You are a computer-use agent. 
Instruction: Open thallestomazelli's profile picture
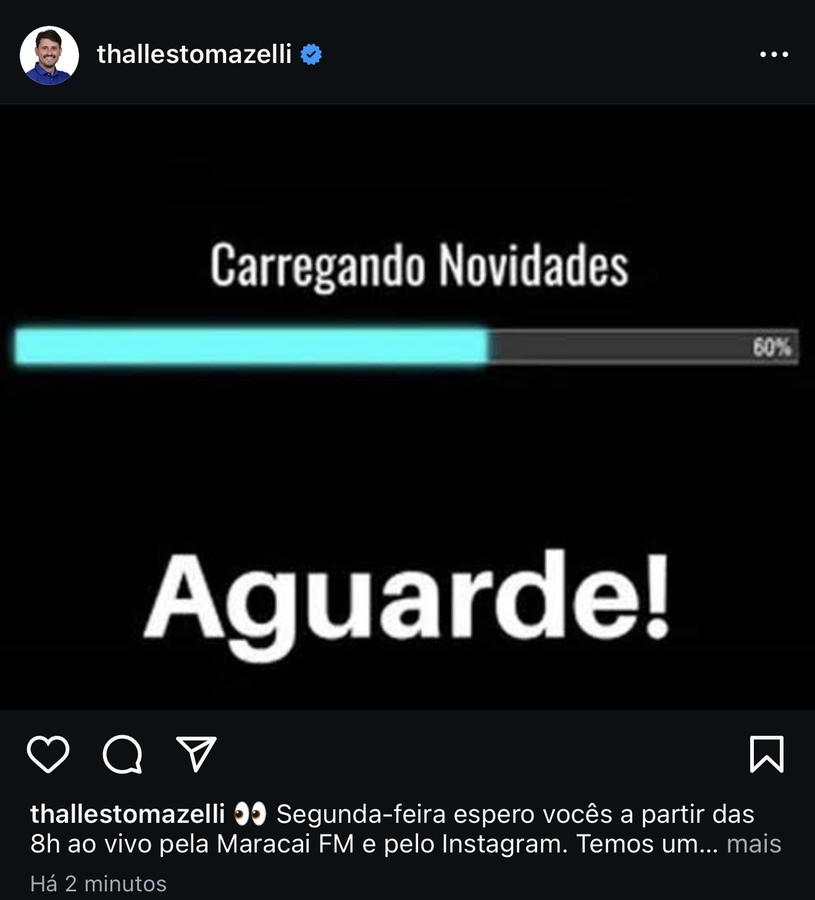pyautogui.click(x=49, y=55)
